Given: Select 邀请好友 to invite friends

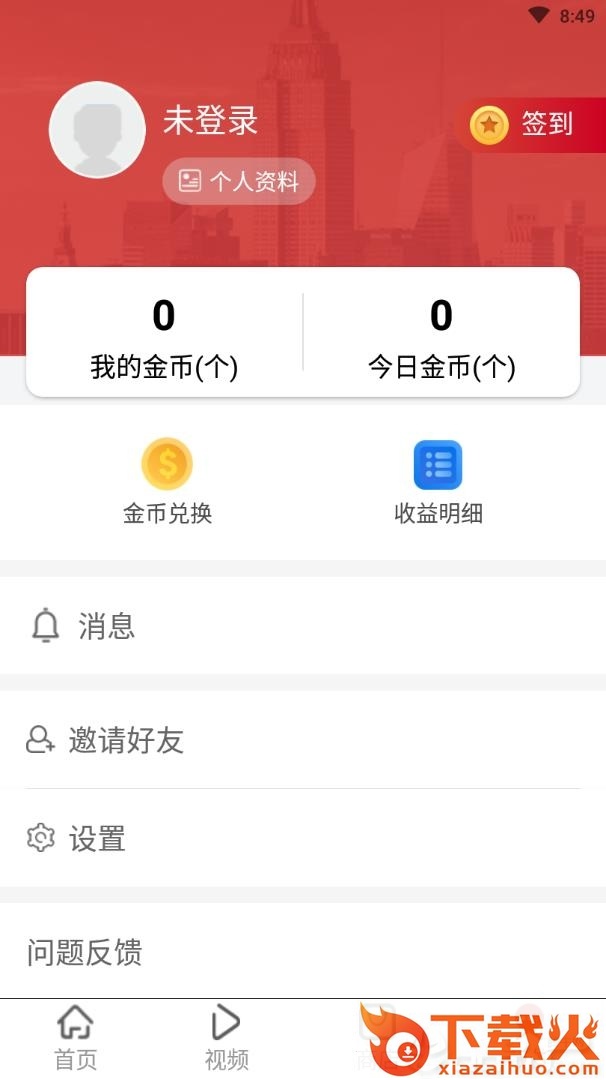Looking at the screenshot, I should (x=303, y=740).
